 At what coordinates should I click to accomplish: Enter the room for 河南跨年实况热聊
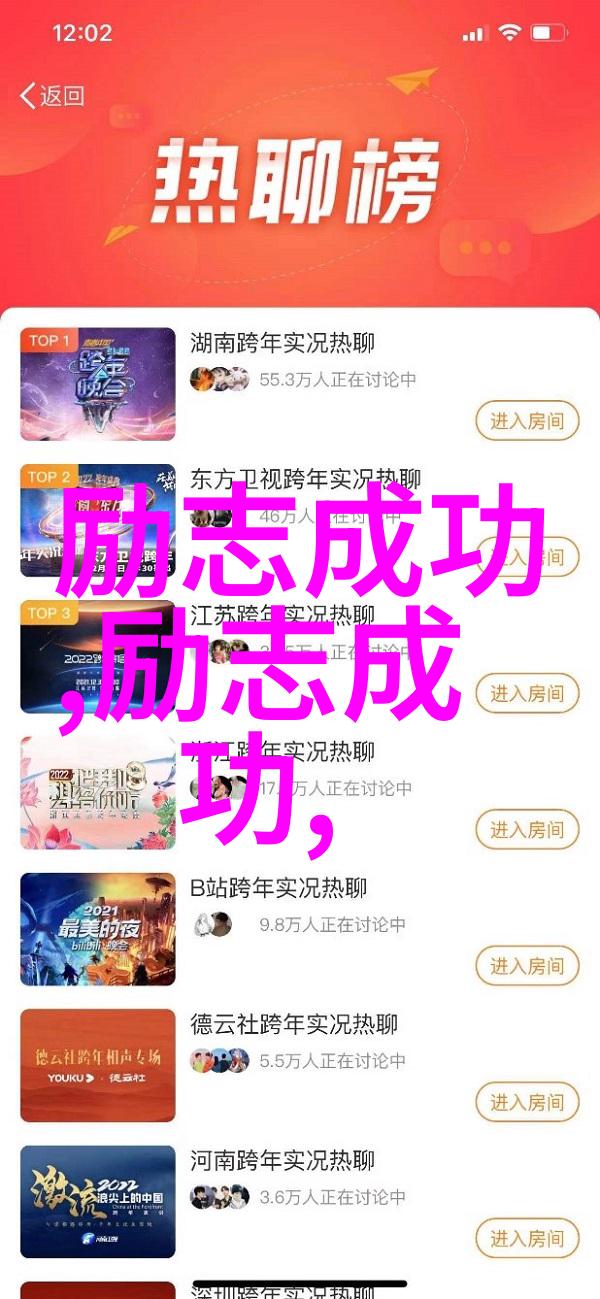pos(527,1239)
